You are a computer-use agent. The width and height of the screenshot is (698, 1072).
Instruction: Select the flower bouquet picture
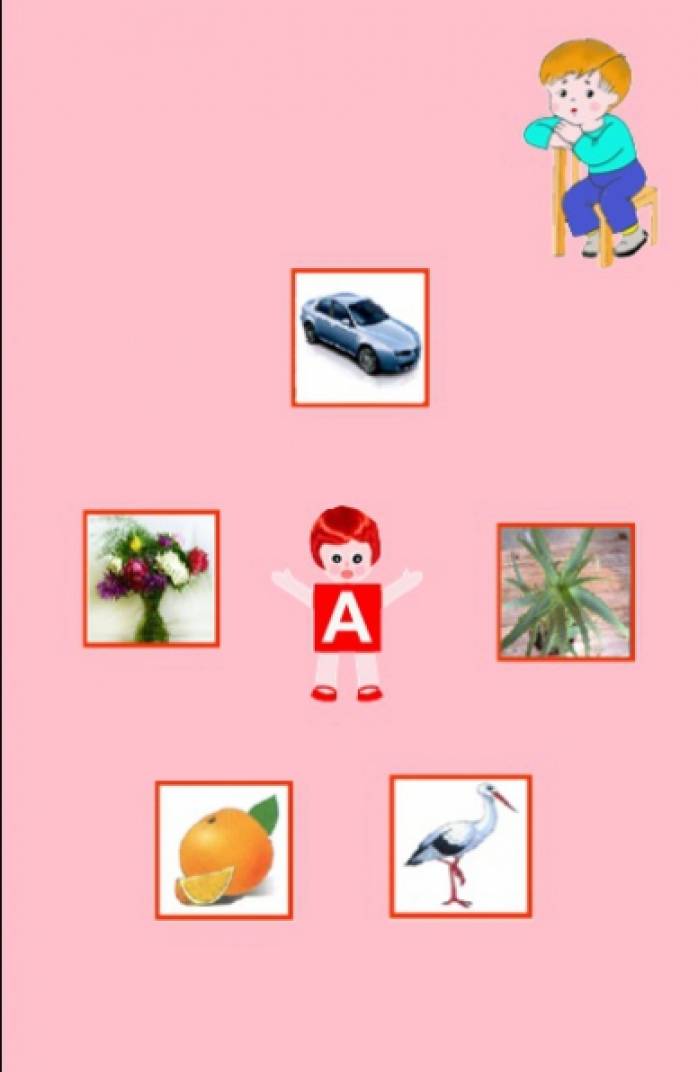tap(151, 579)
